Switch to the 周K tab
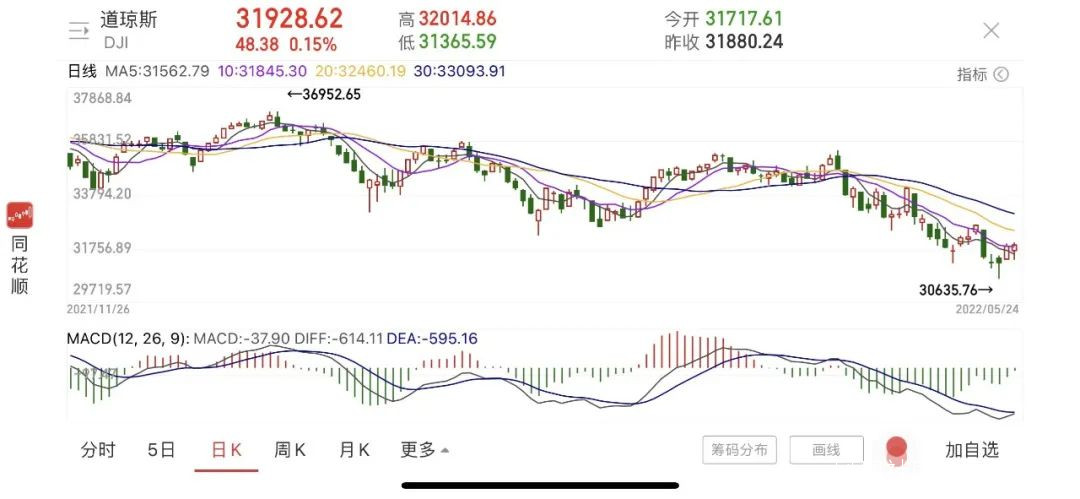The image size is (1080, 499). tap(290, 450)
